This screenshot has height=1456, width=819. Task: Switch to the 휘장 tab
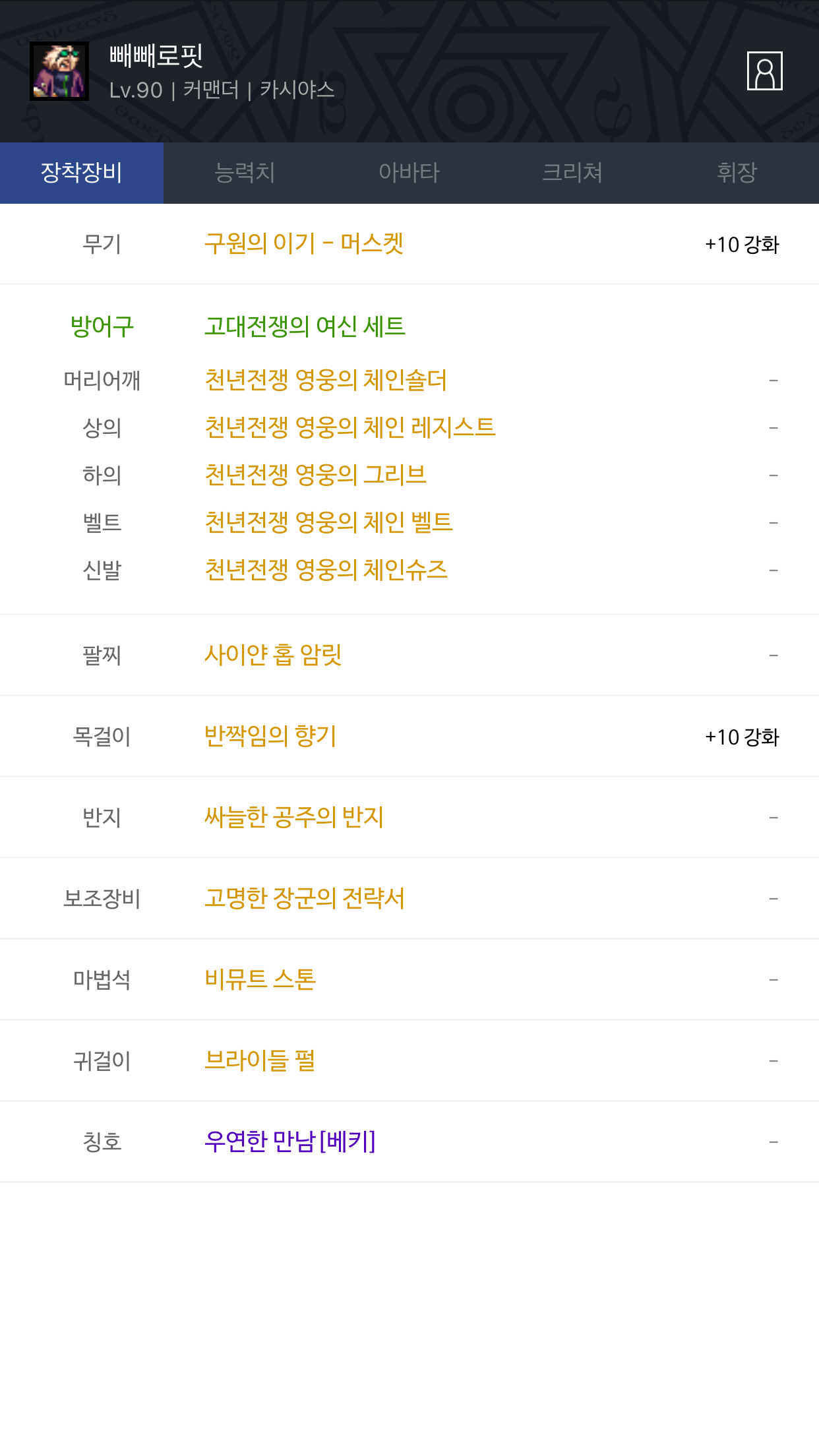coord(737,173)
